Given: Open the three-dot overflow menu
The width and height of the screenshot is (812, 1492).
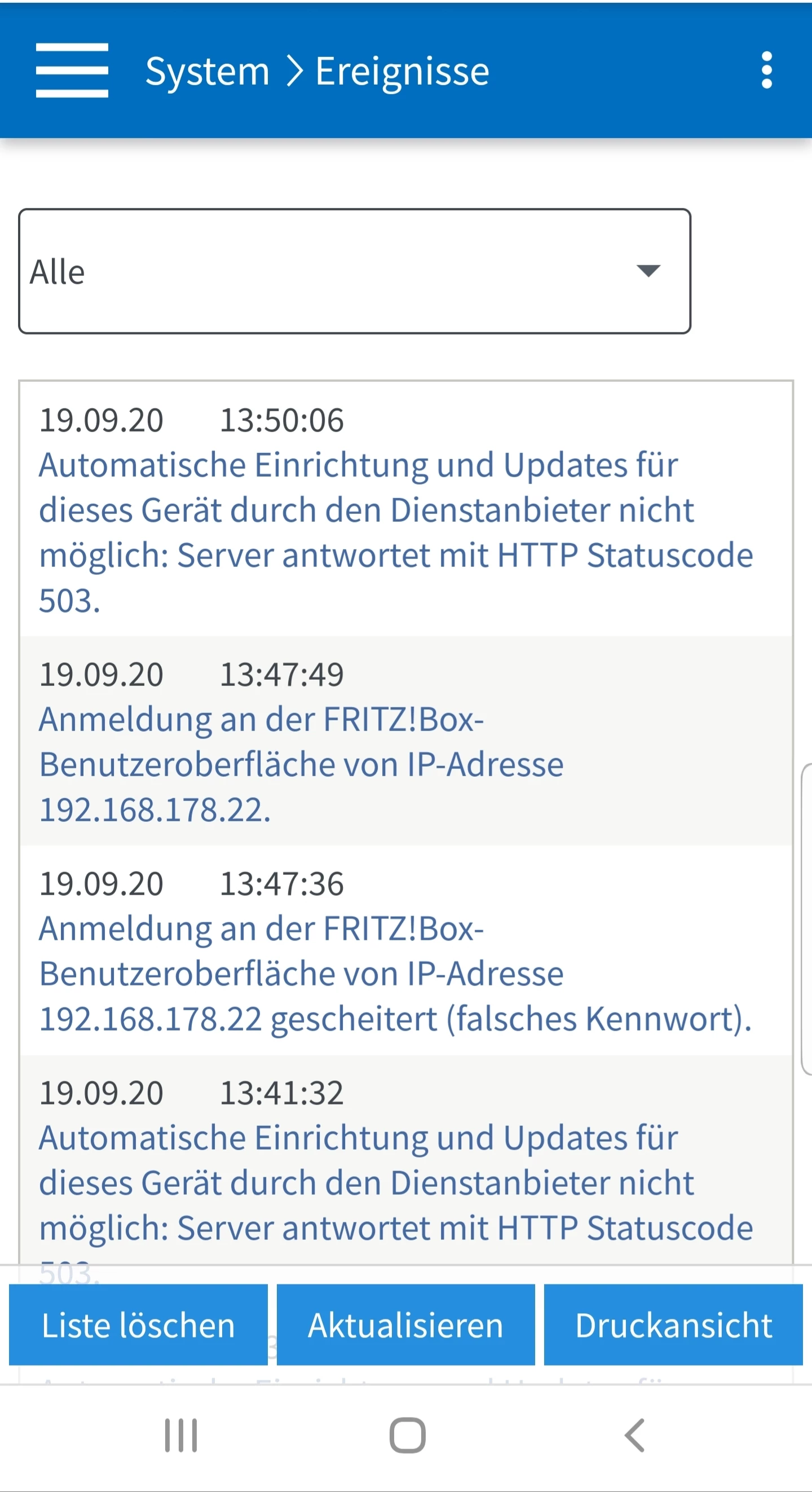Looking at the screenshot, I should 766,70.
